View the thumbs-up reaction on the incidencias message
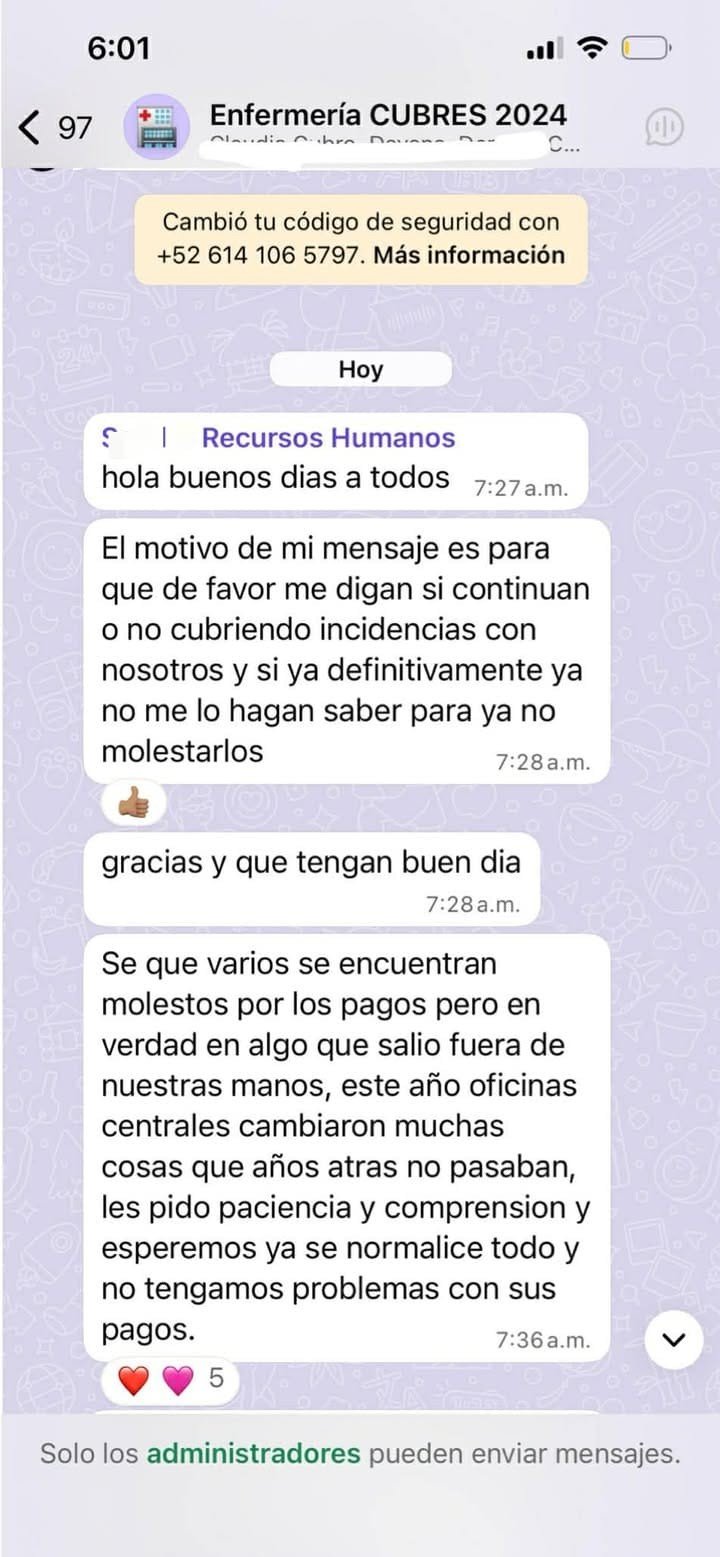 point(133,802)
